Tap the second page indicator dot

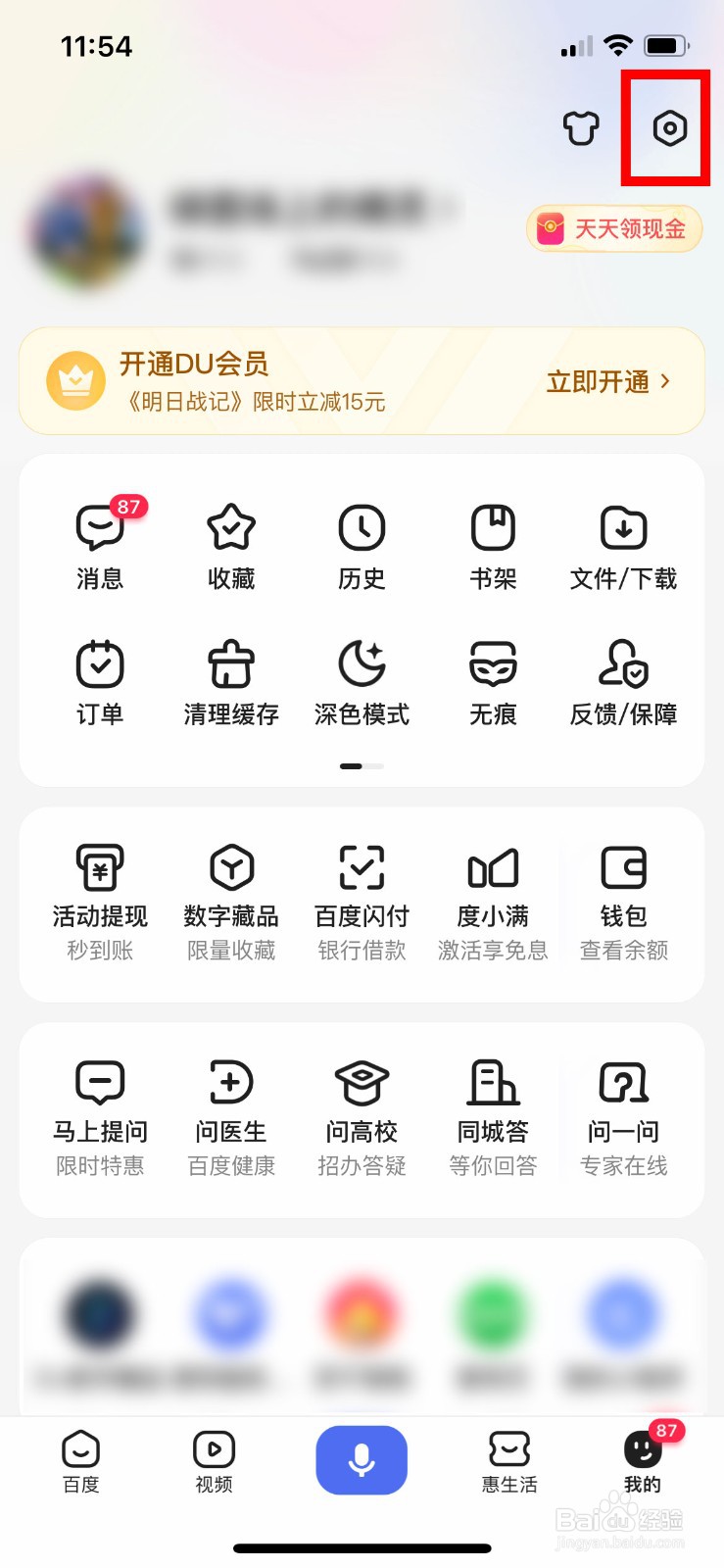point(373,766)
